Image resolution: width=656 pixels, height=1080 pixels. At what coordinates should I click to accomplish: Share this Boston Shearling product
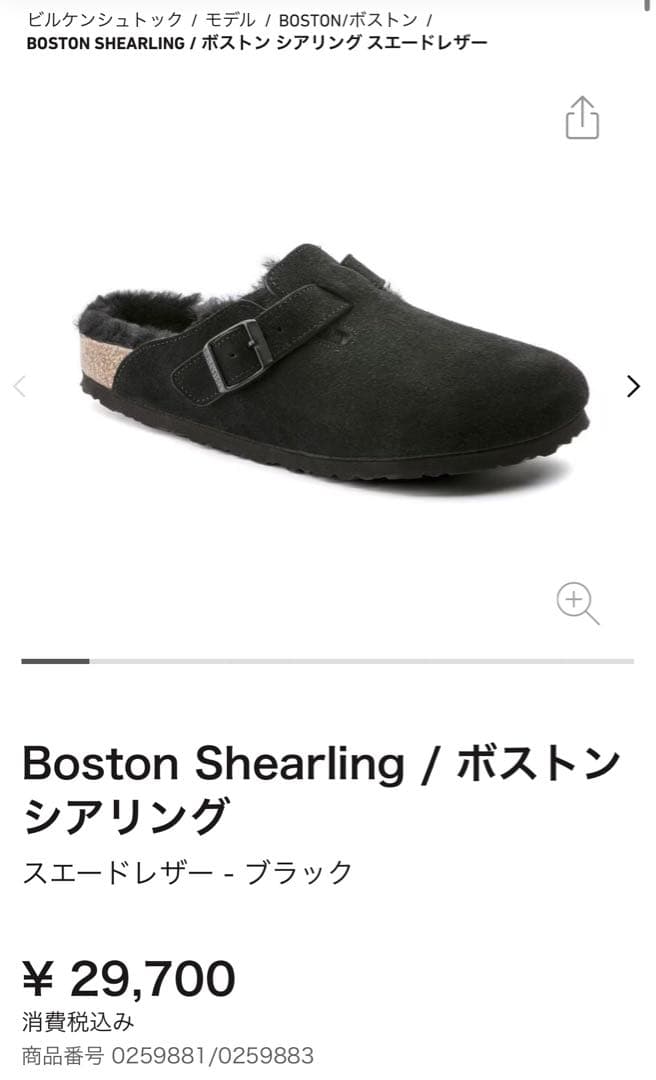coord(582,118)
